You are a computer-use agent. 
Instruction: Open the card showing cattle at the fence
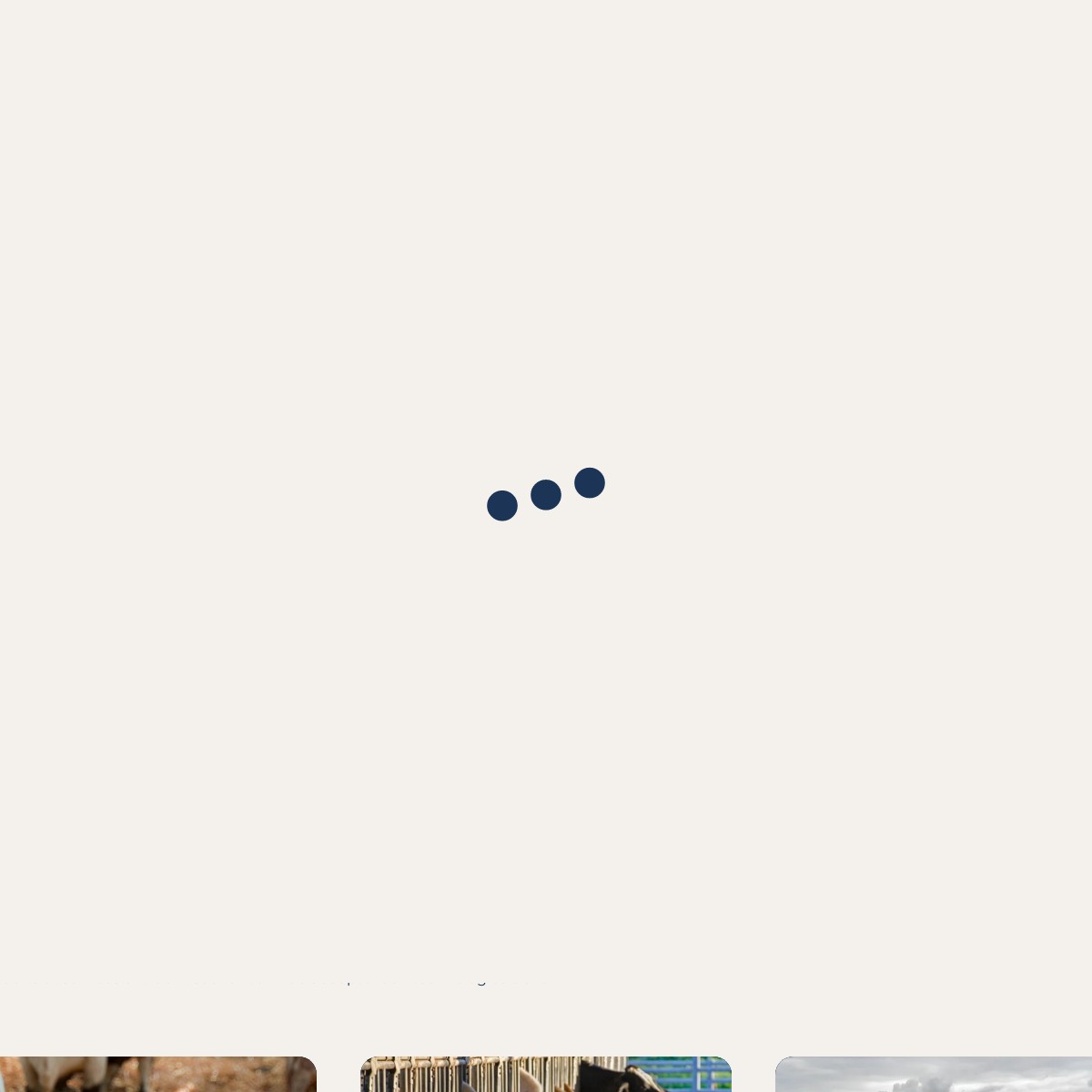click(546, 1075)
